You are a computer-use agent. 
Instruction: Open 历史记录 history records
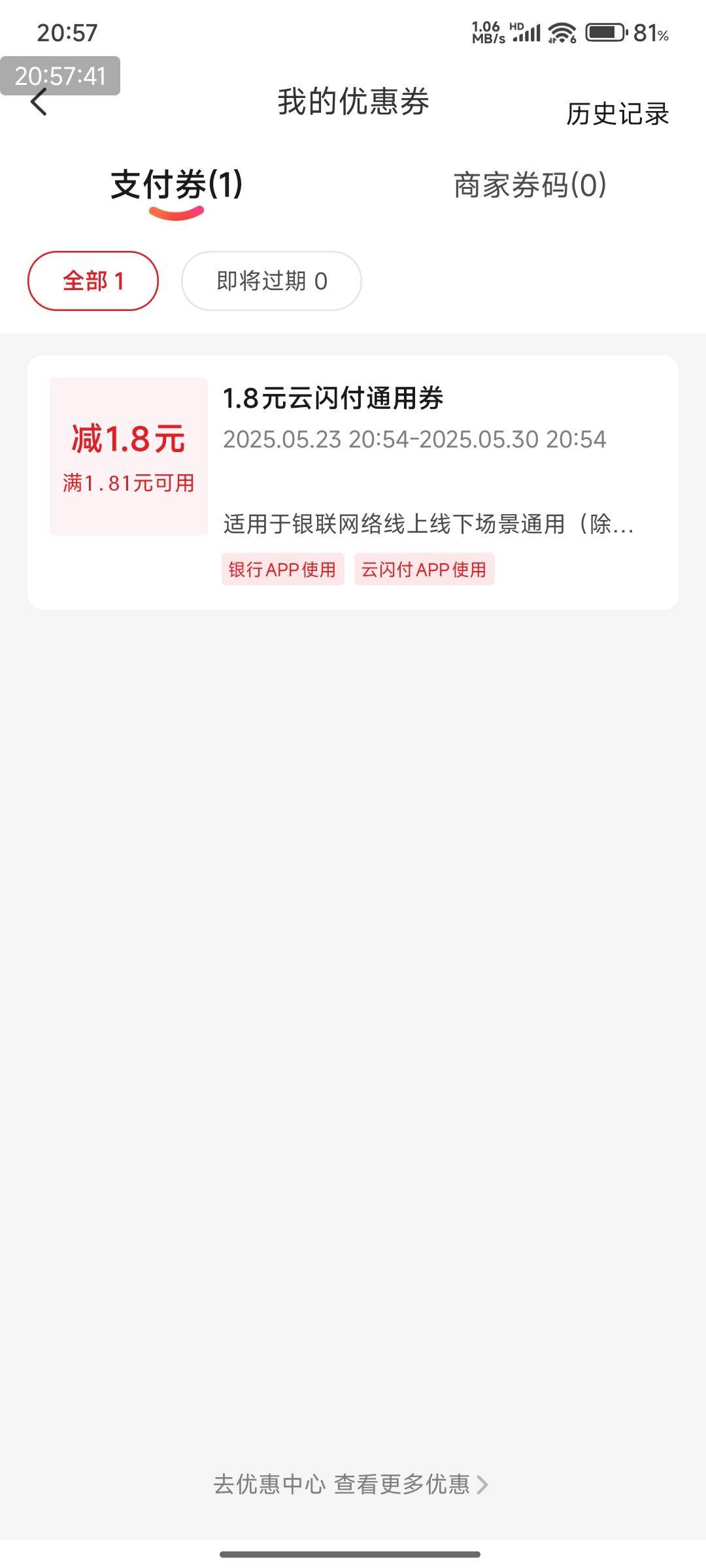[x=618, y=114]
